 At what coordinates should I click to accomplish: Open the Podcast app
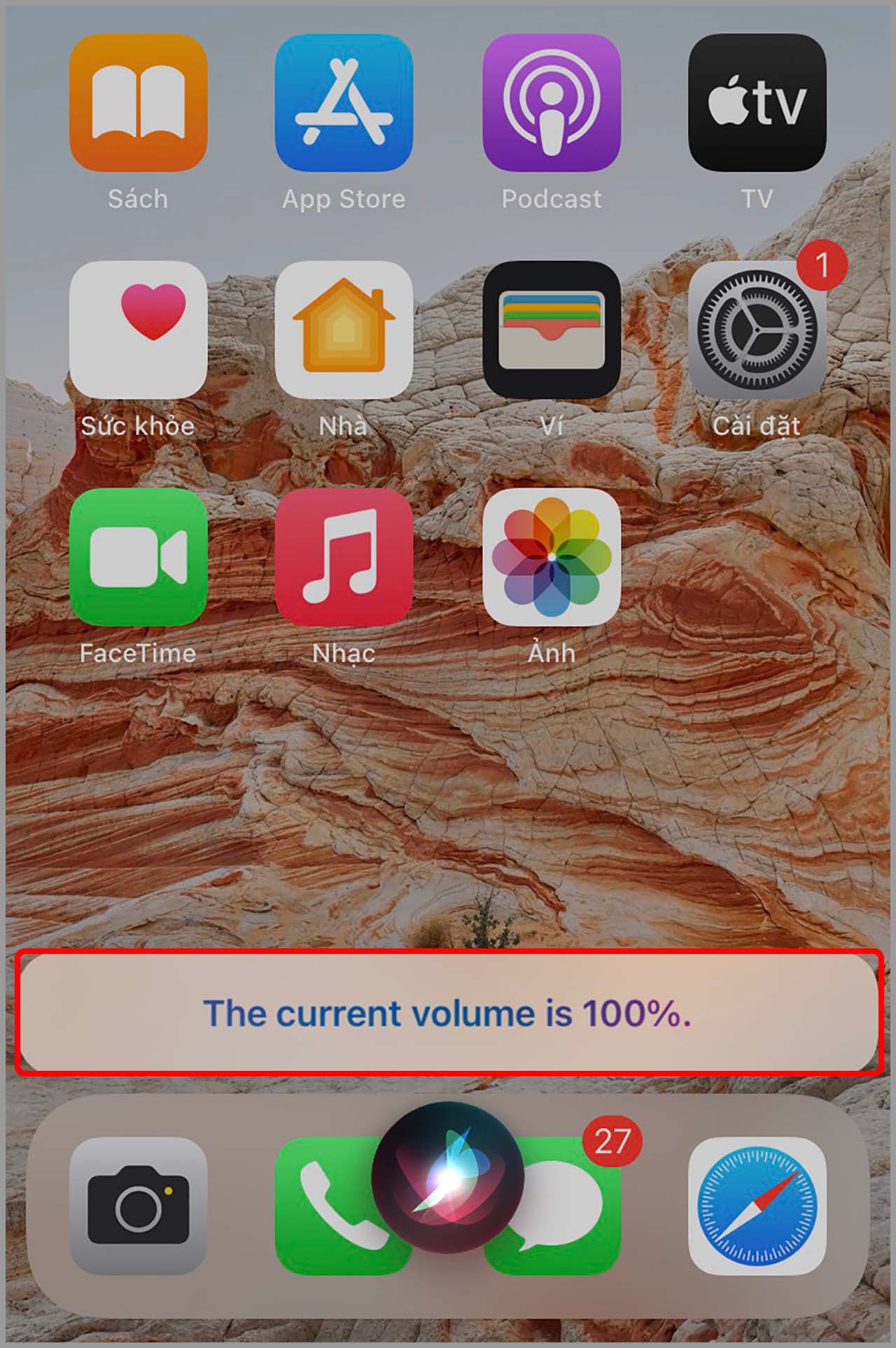click(551, 103)
